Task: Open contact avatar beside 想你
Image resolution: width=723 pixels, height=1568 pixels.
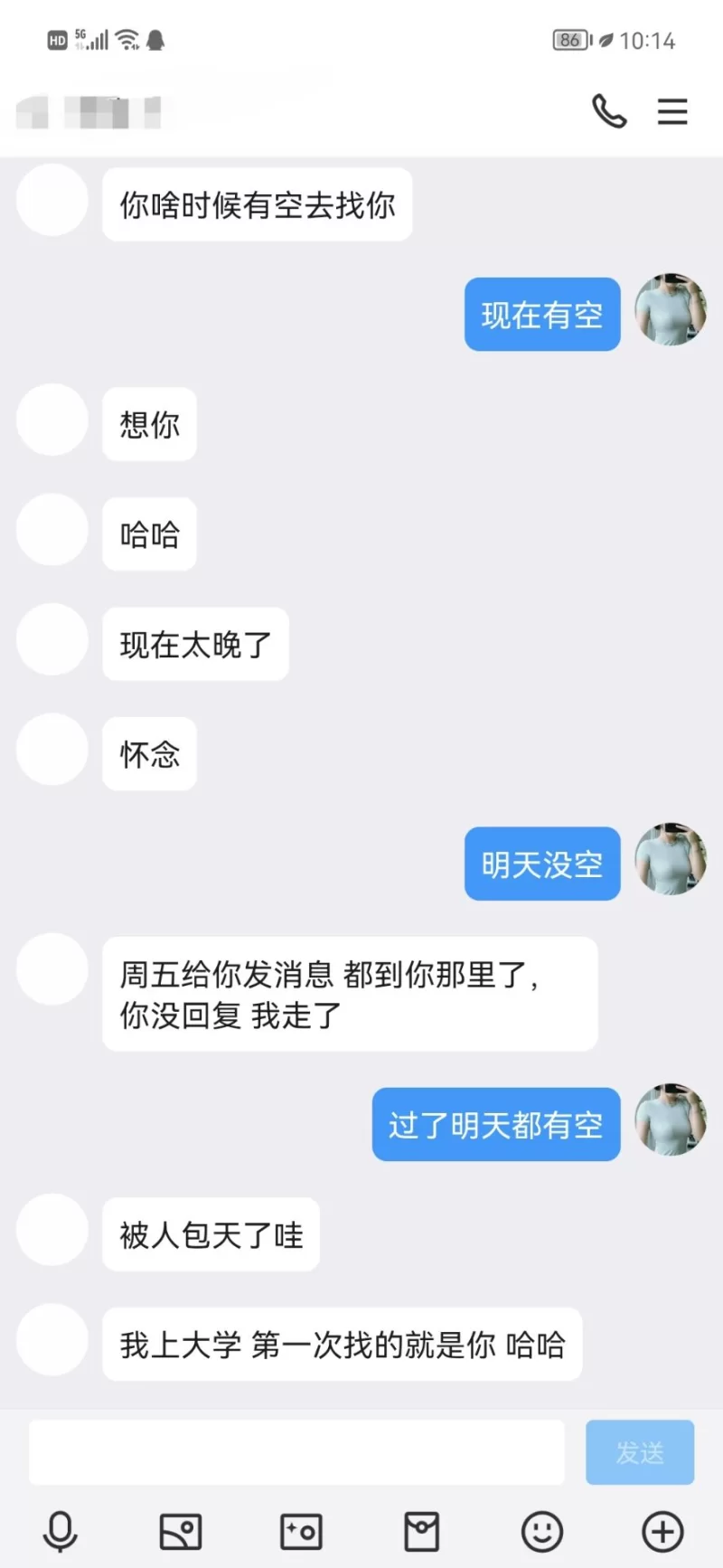Action: coord(52,420)
